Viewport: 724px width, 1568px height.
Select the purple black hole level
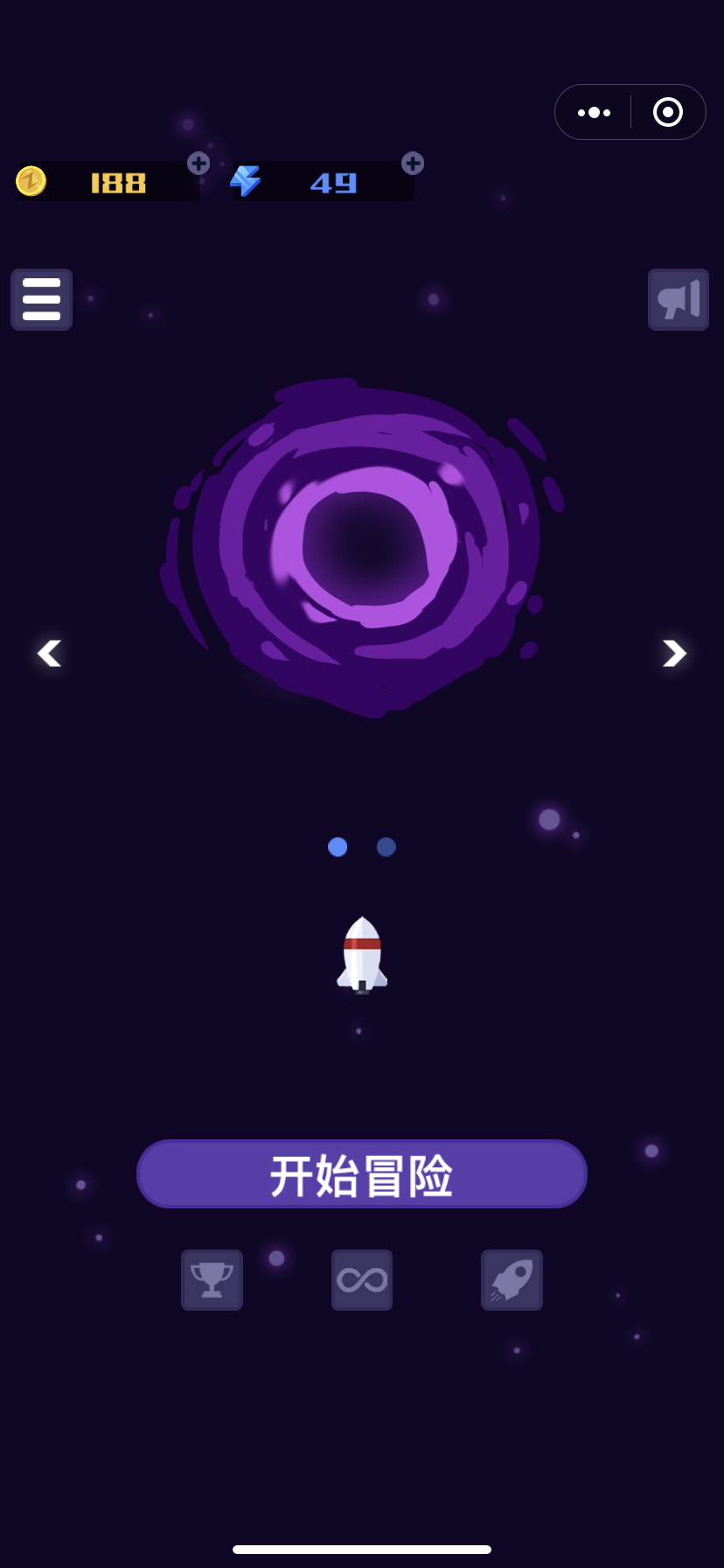[362, 547]
